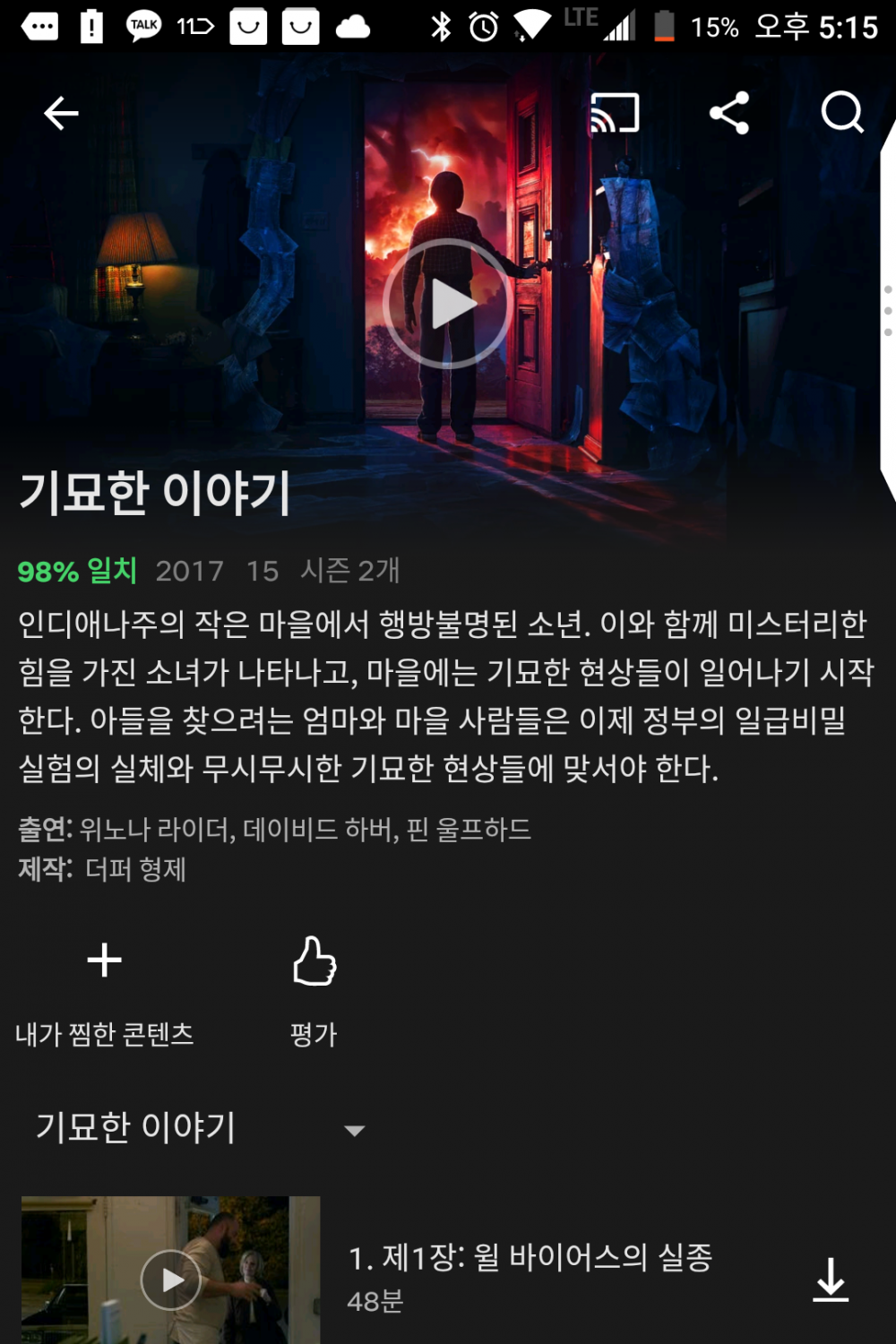The image size is (896, 1344).
Task: Go back using the back arrow
Action: click(59, 112)
